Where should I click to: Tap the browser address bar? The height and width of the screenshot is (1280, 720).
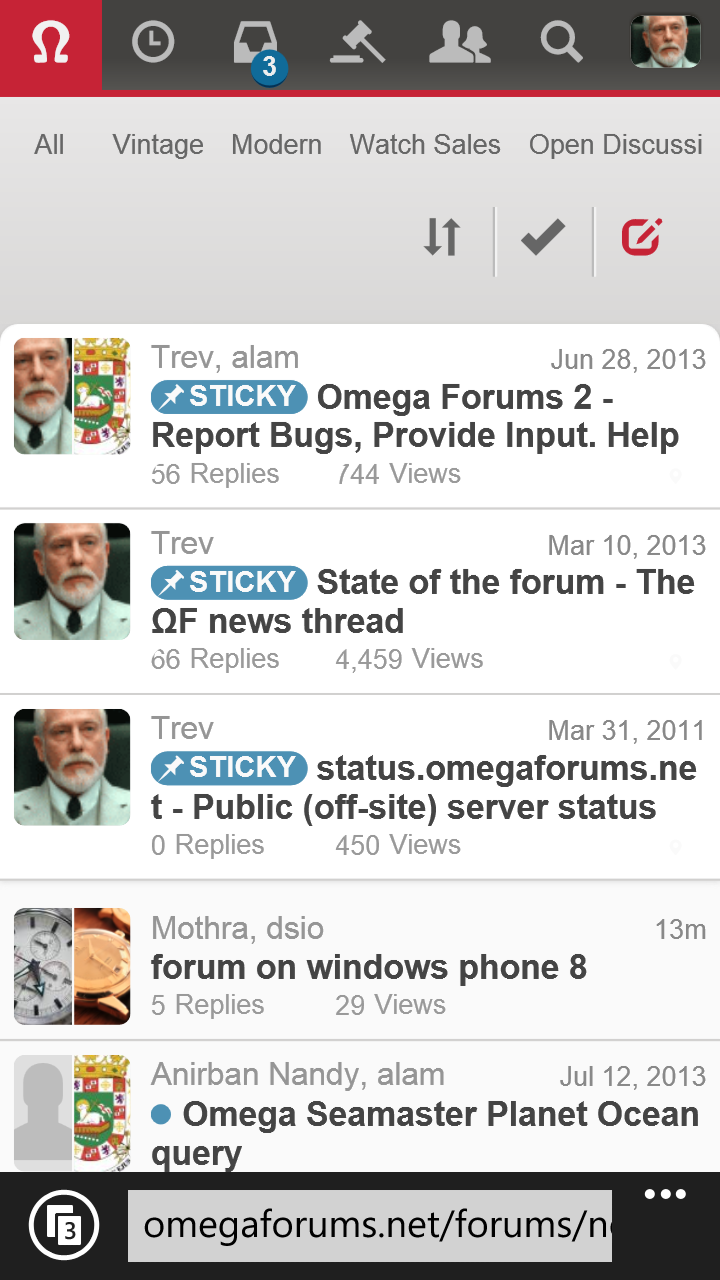click(369, 1225)
